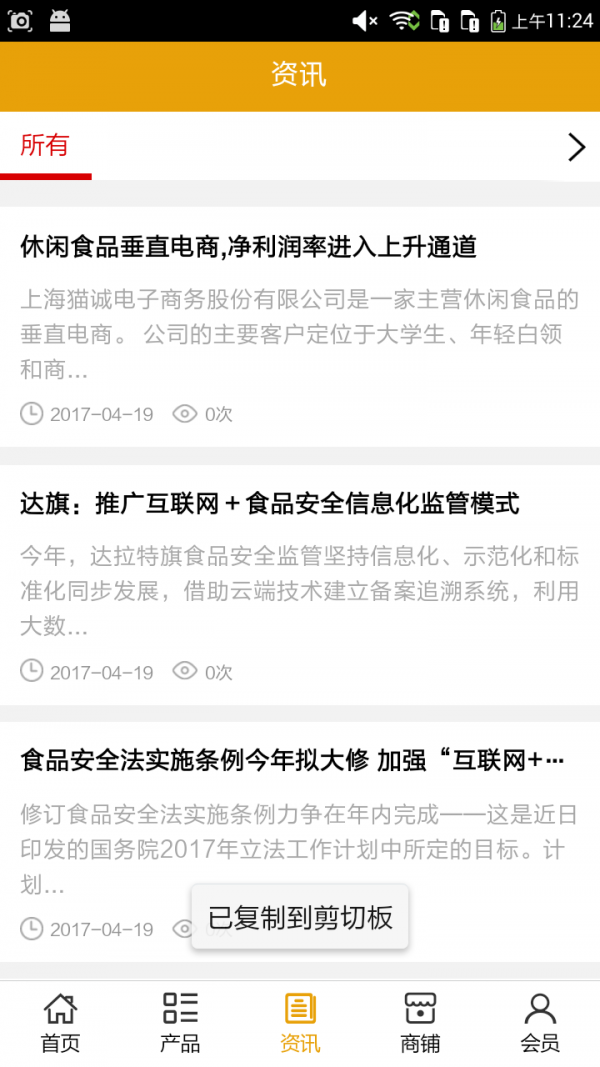Viewport: 600px width, 1067px height.
Task: Switch to the 产品 tab
Action: click(x=180, y=1022)
